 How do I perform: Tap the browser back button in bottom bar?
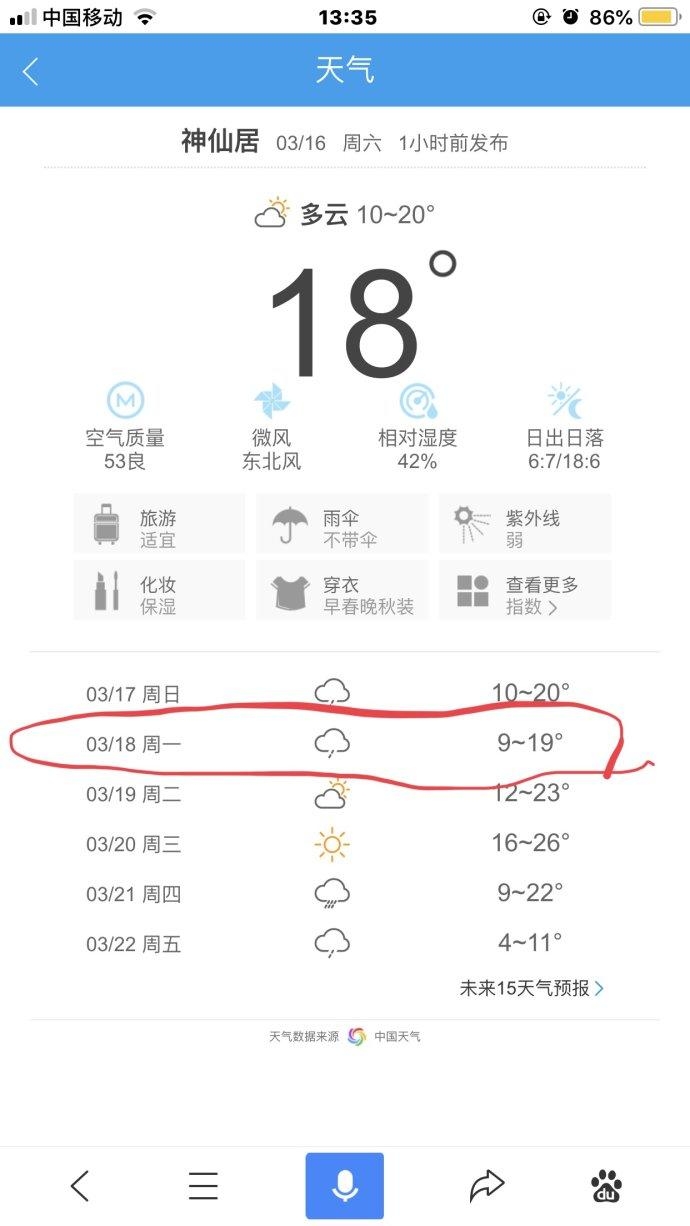(80, 1186)
